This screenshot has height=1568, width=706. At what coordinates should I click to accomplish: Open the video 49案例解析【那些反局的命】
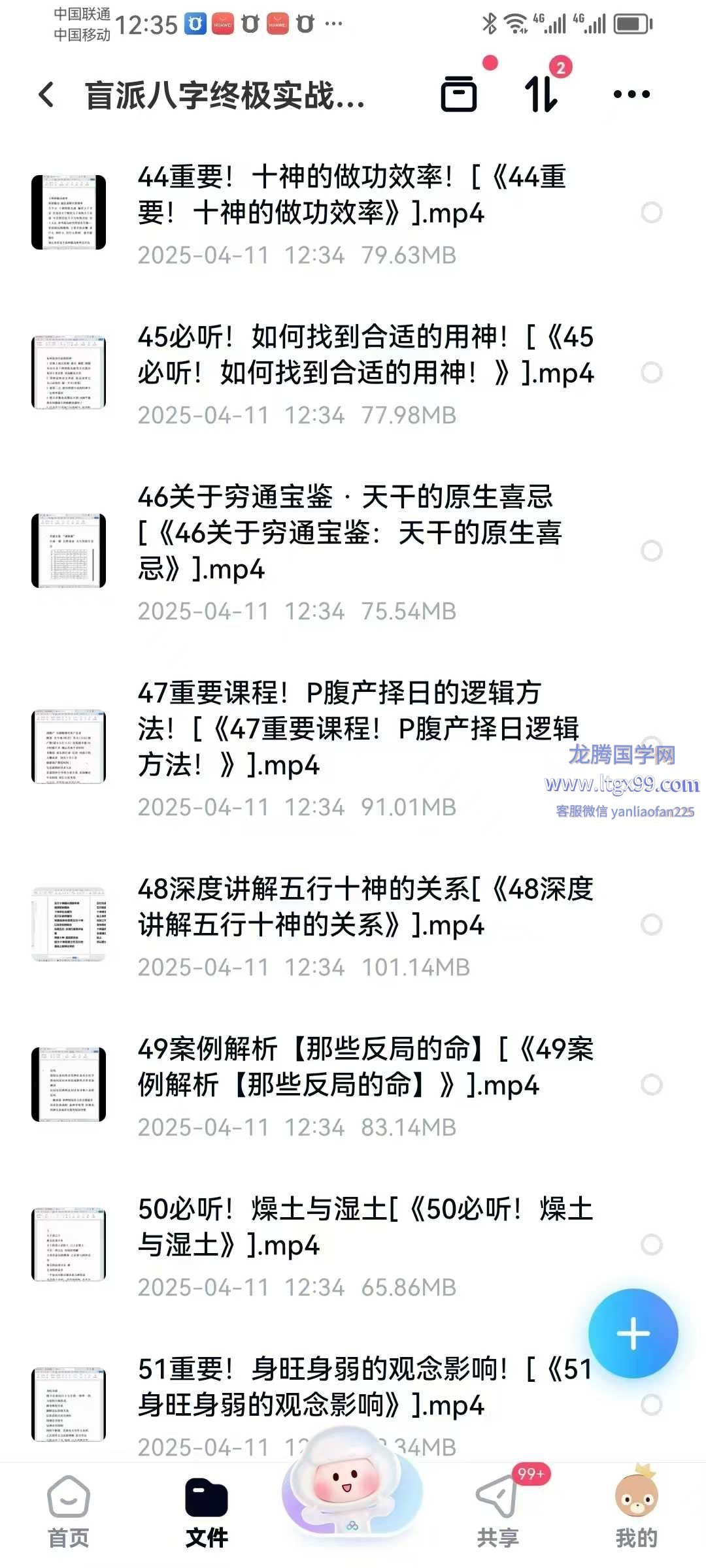coord(365,1067)
